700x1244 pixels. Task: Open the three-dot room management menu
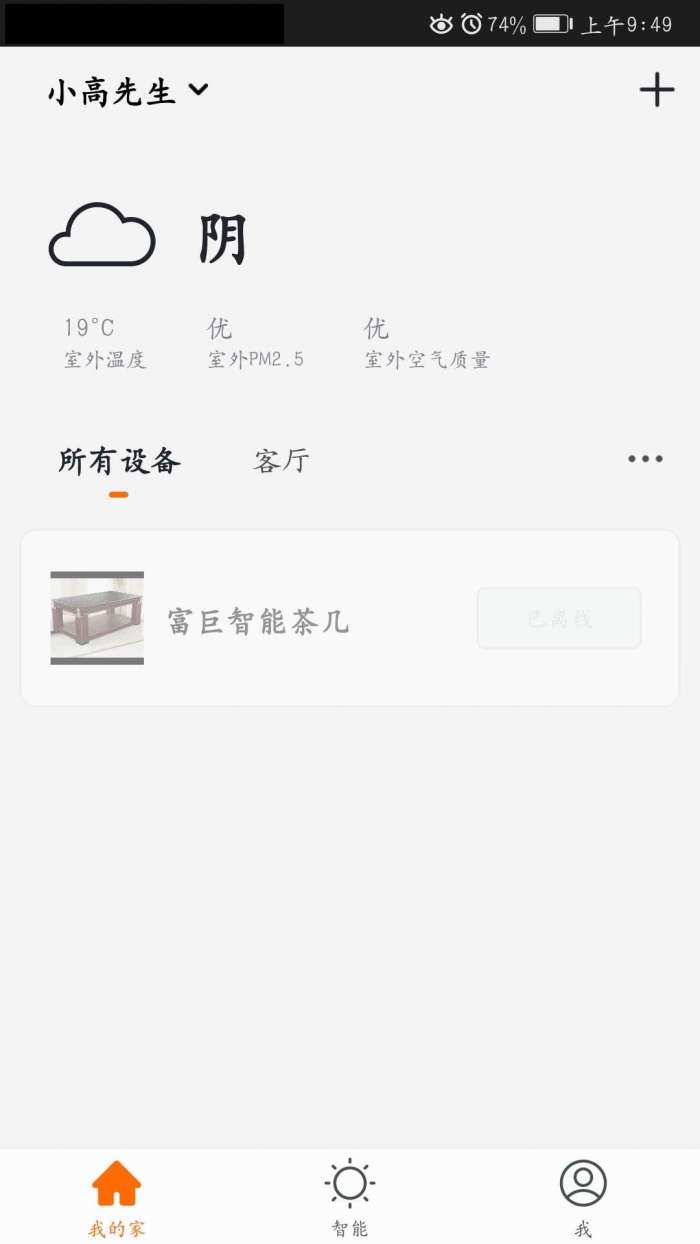[645, 459]
